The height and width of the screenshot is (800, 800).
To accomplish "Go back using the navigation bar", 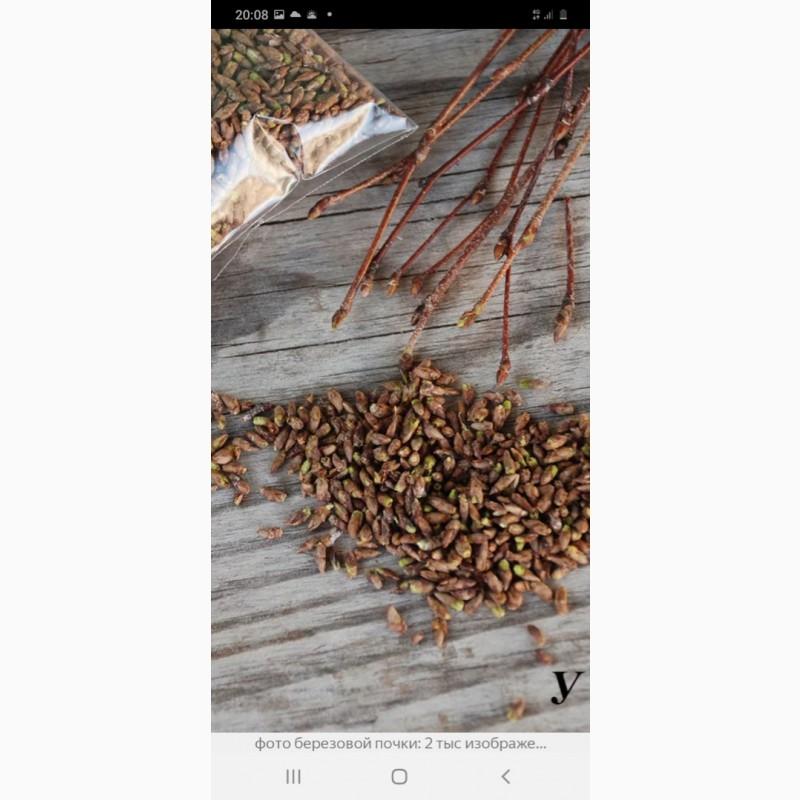I will click(x=505, y=776).
